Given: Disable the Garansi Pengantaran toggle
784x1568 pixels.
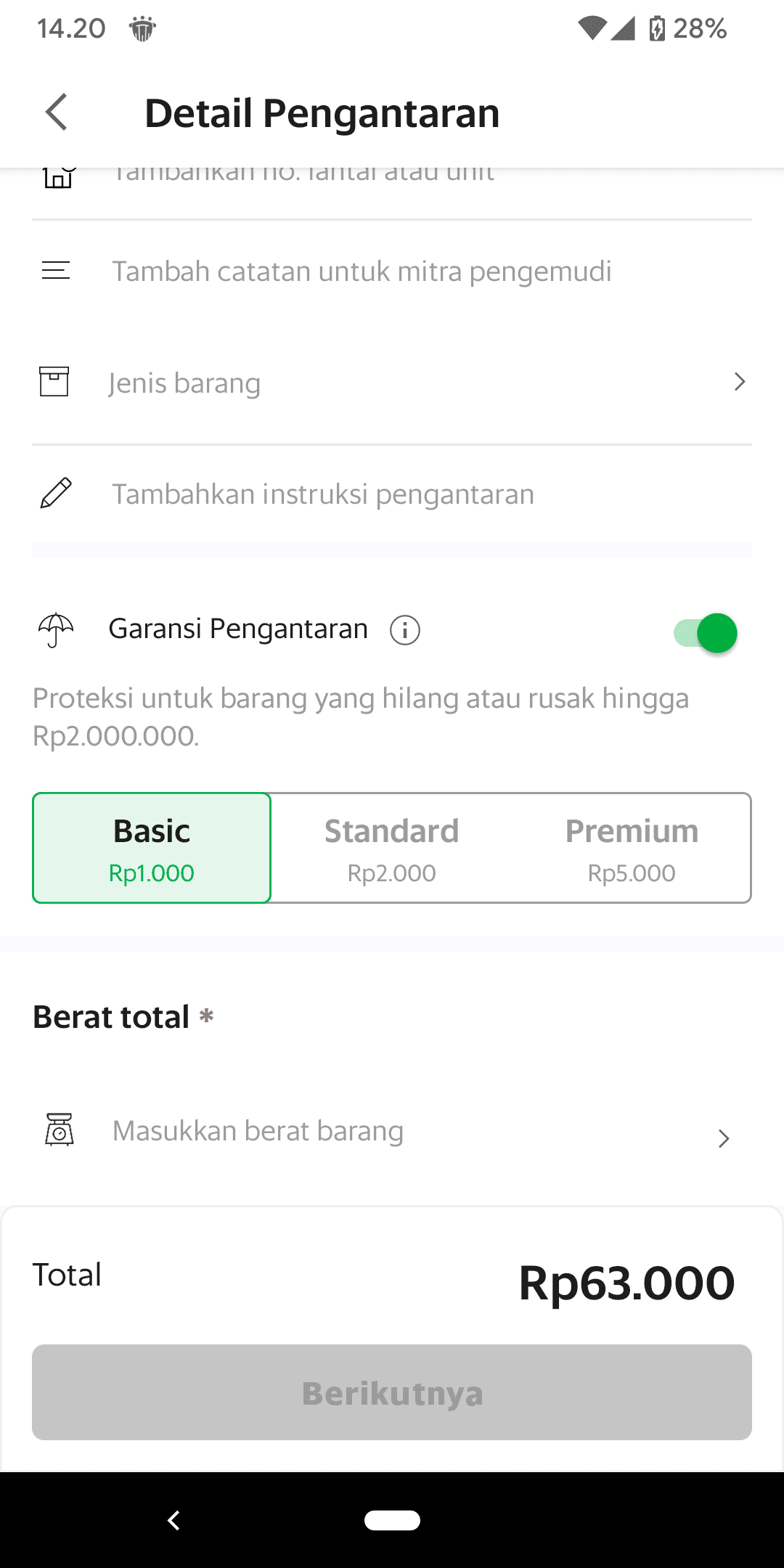Looking at the screenshot, I should [708, 632].
